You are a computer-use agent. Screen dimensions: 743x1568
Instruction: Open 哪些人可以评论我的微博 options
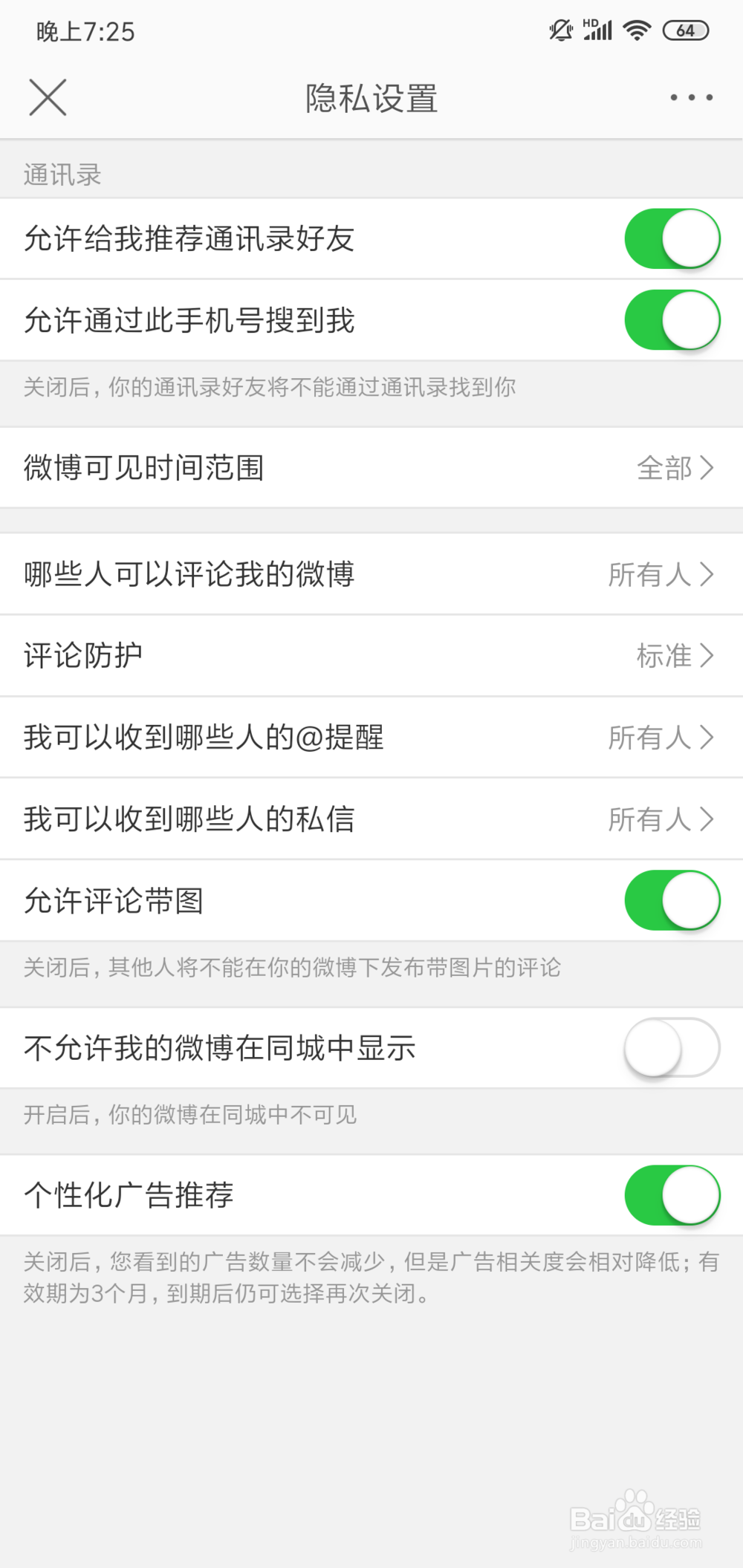click(x=371, y=573)
